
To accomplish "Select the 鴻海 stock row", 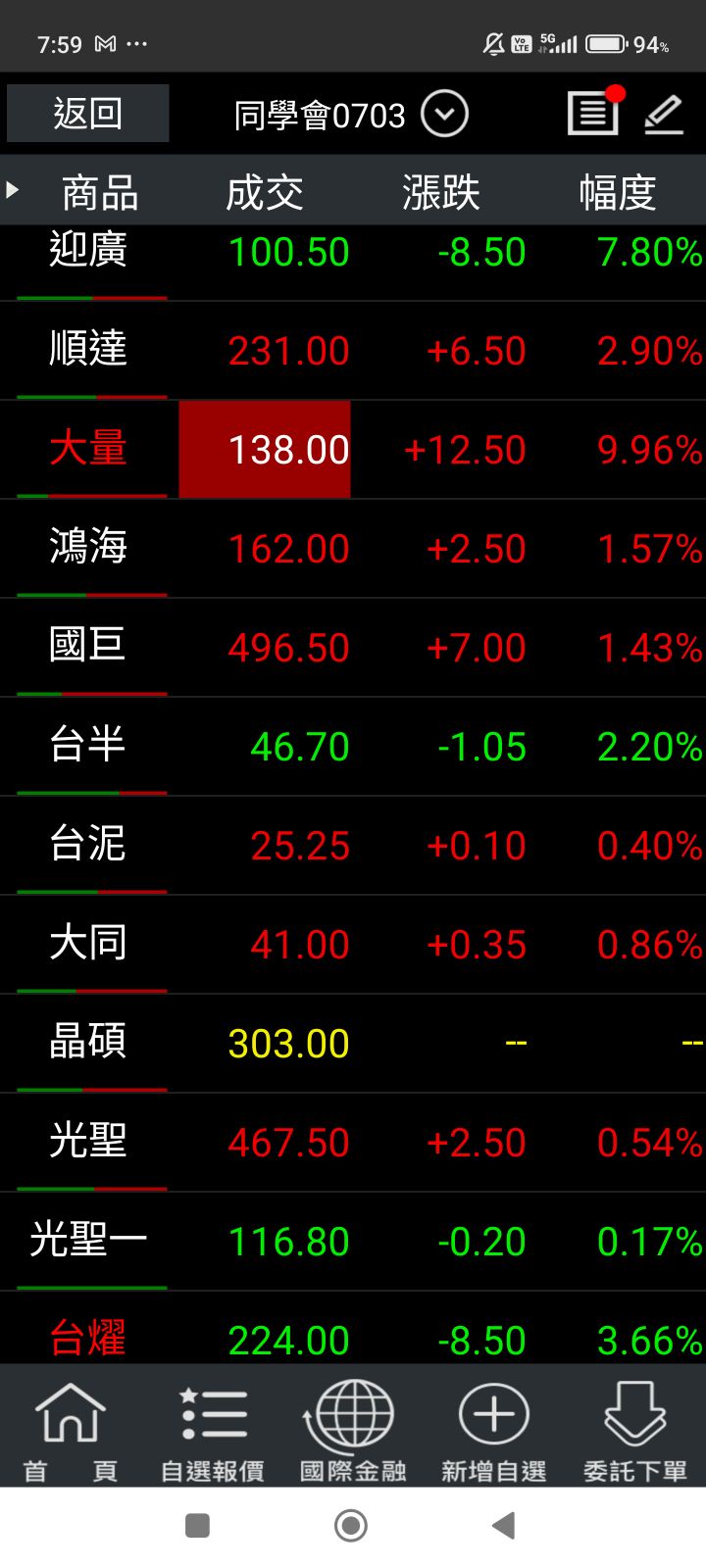I will pyautogui.click(x=353, y=548).
